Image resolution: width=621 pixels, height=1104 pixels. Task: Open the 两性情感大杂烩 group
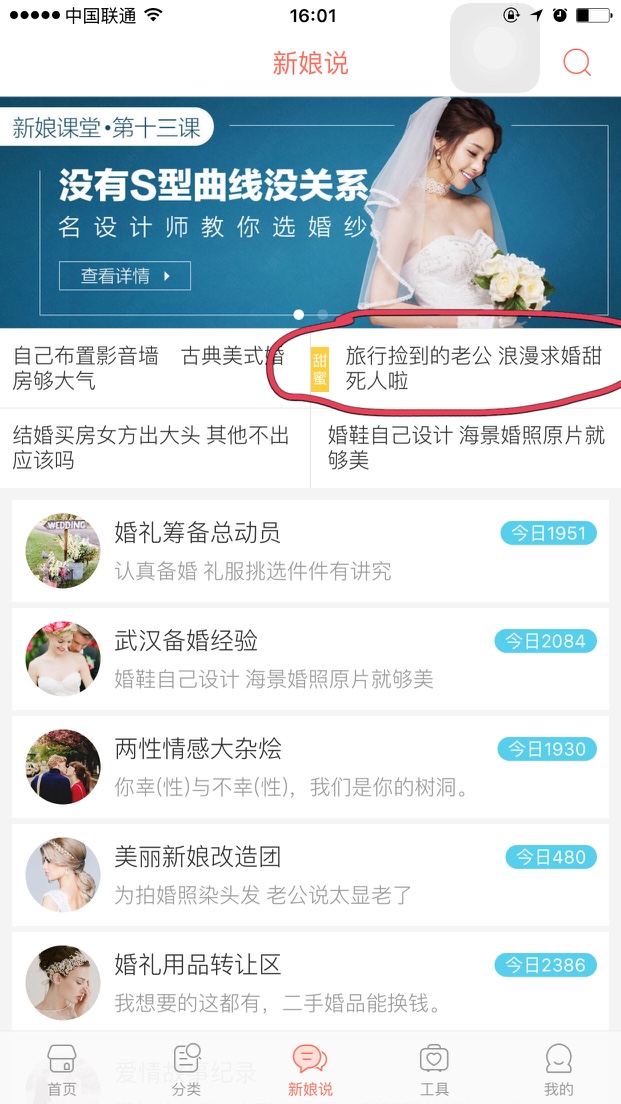coord(310,767)
